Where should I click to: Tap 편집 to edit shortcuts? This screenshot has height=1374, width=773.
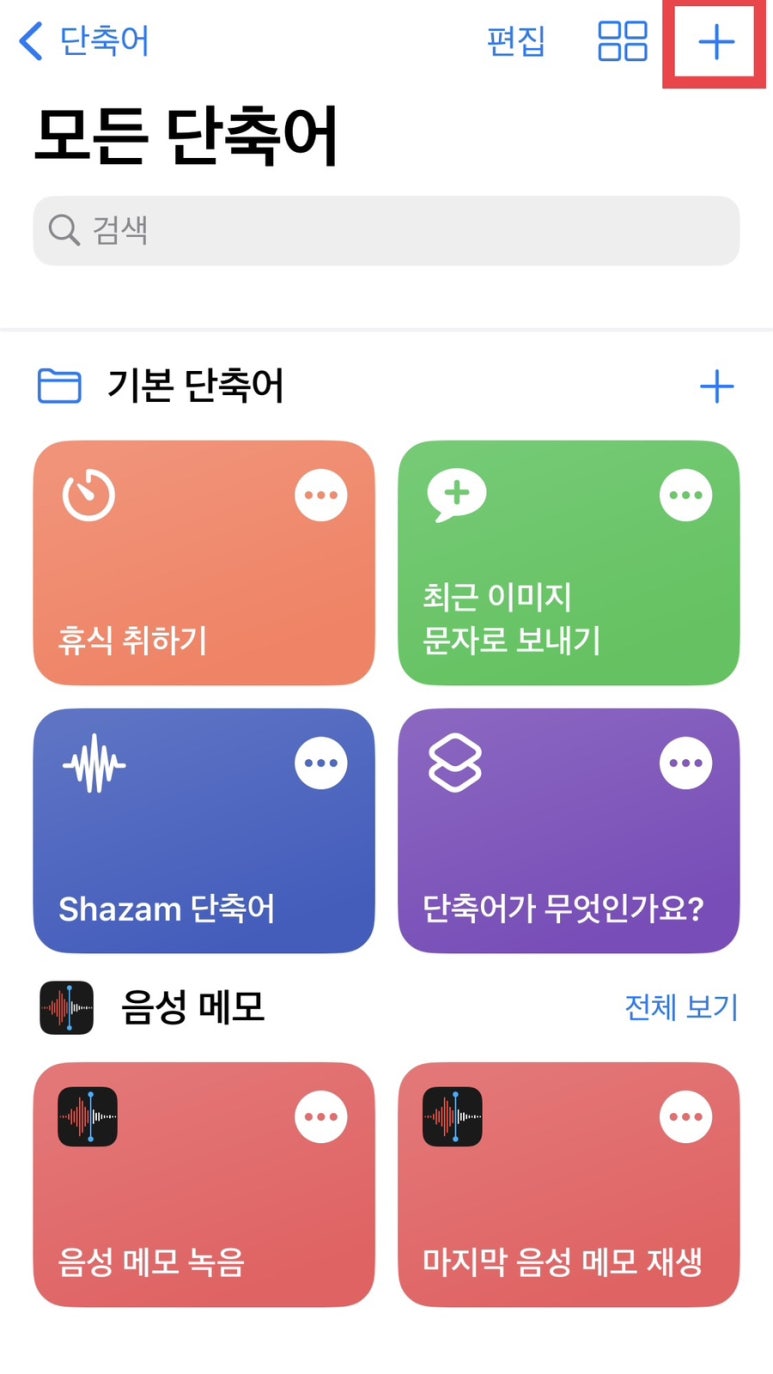[x=516, y=42]
